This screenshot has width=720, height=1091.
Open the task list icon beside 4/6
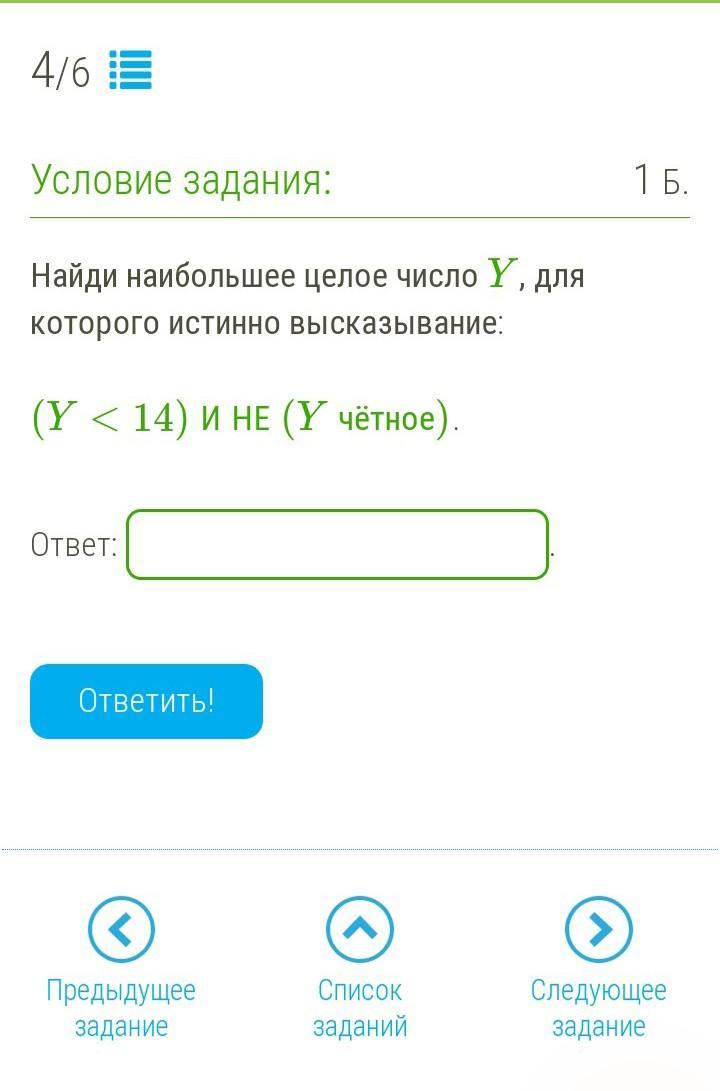[x=130, y=71]
